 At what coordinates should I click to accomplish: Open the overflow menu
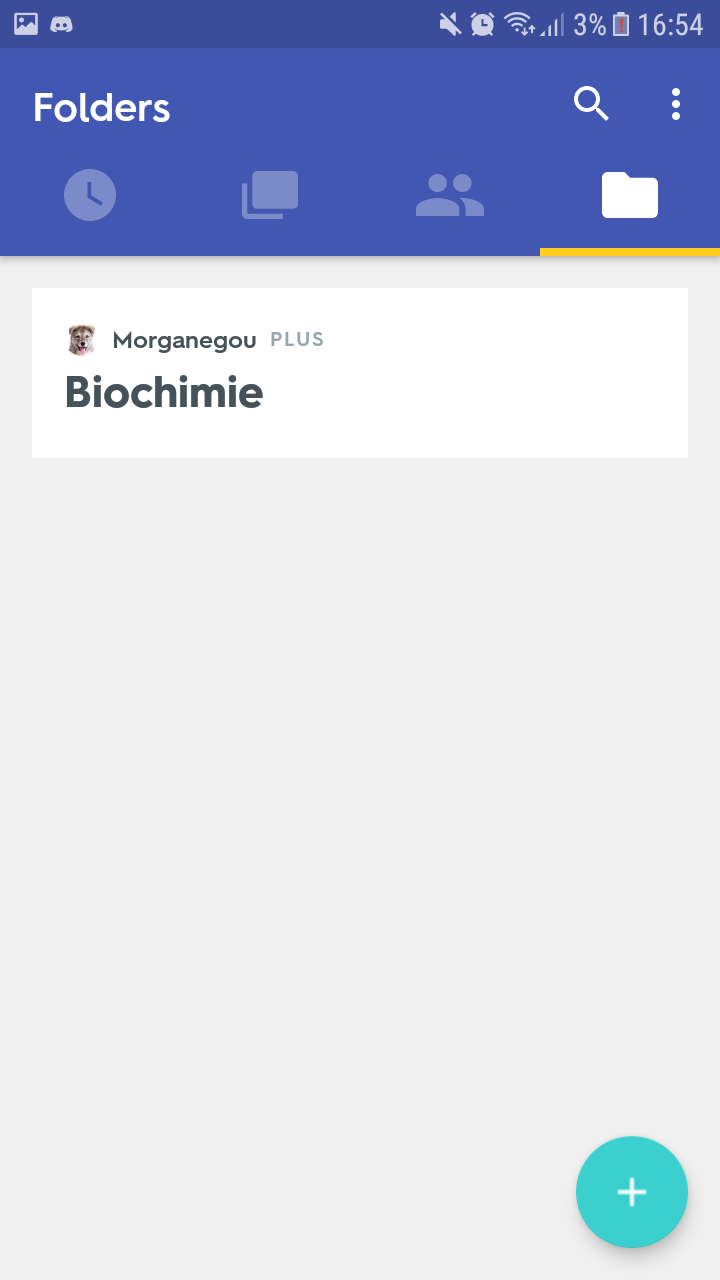click(676, 104)
